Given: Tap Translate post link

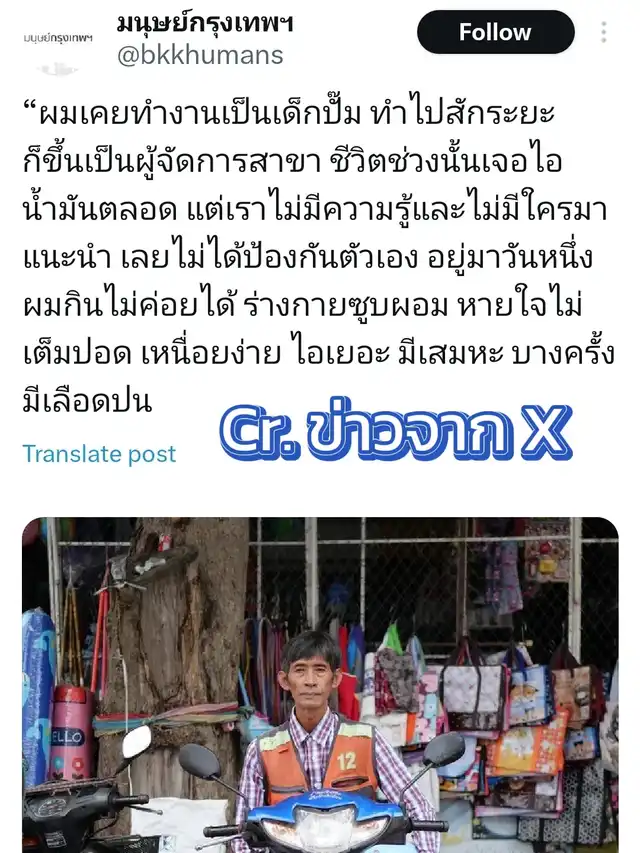Looking at the screenshot, I should (99, 454).
